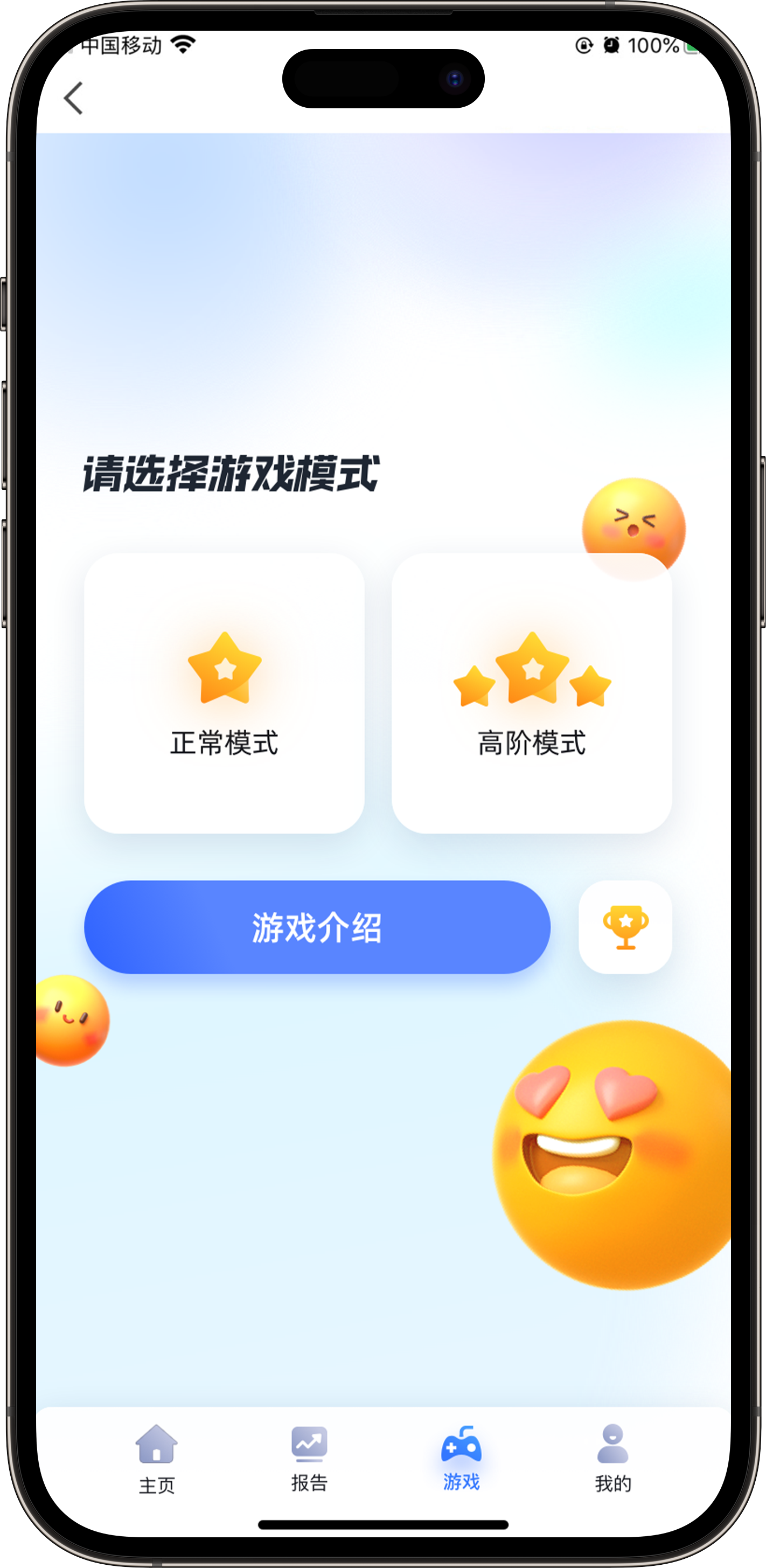Tap the 游戏 tab
The image size is (766, 1568).
tap(461, 1457)
